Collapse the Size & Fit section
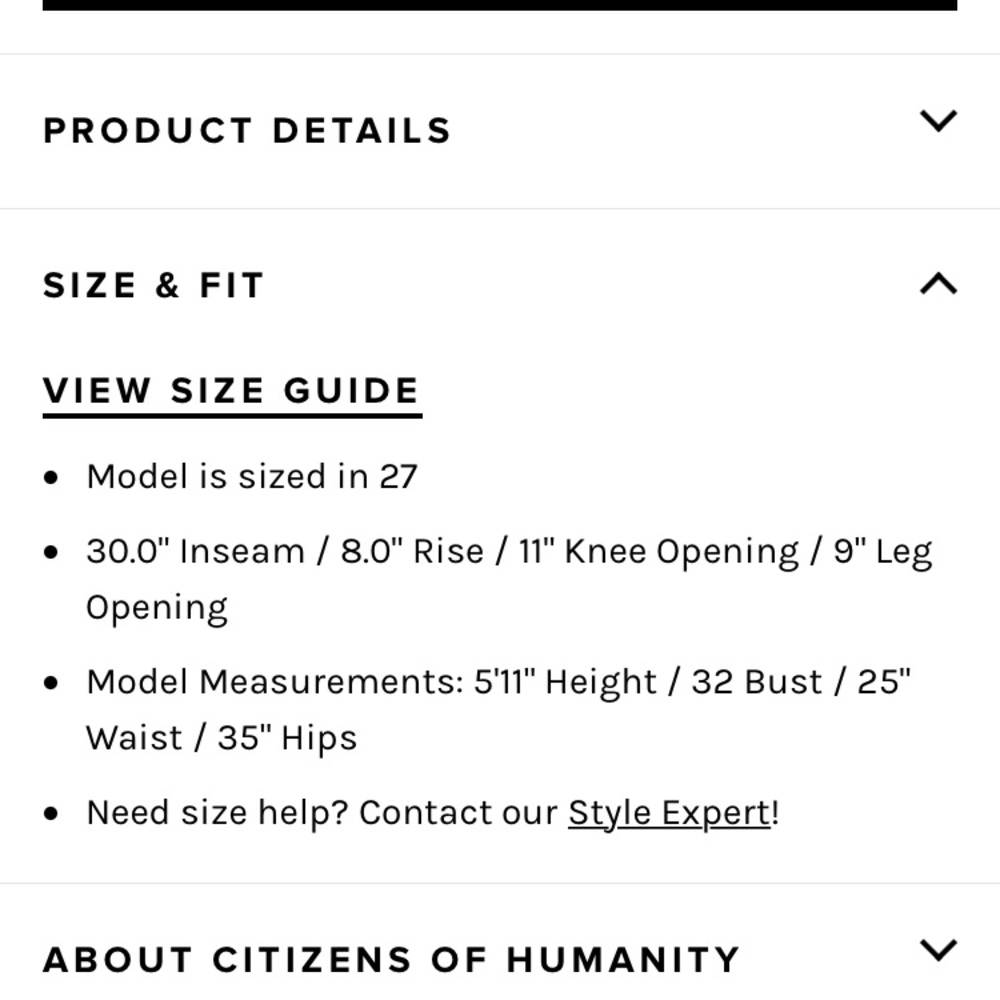1000x1000 pixels. click(x=937, y=285)
